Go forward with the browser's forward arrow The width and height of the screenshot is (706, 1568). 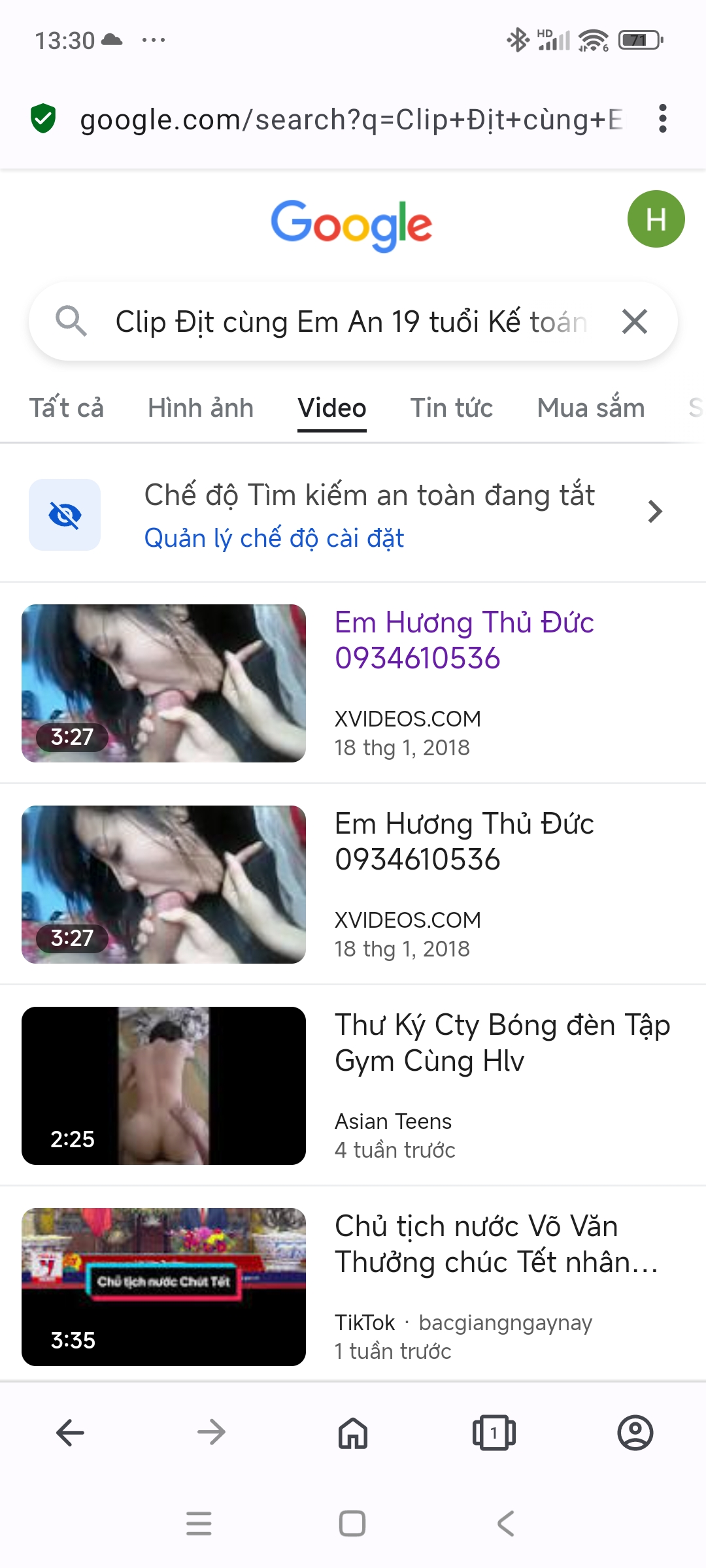pos(211,1433)
